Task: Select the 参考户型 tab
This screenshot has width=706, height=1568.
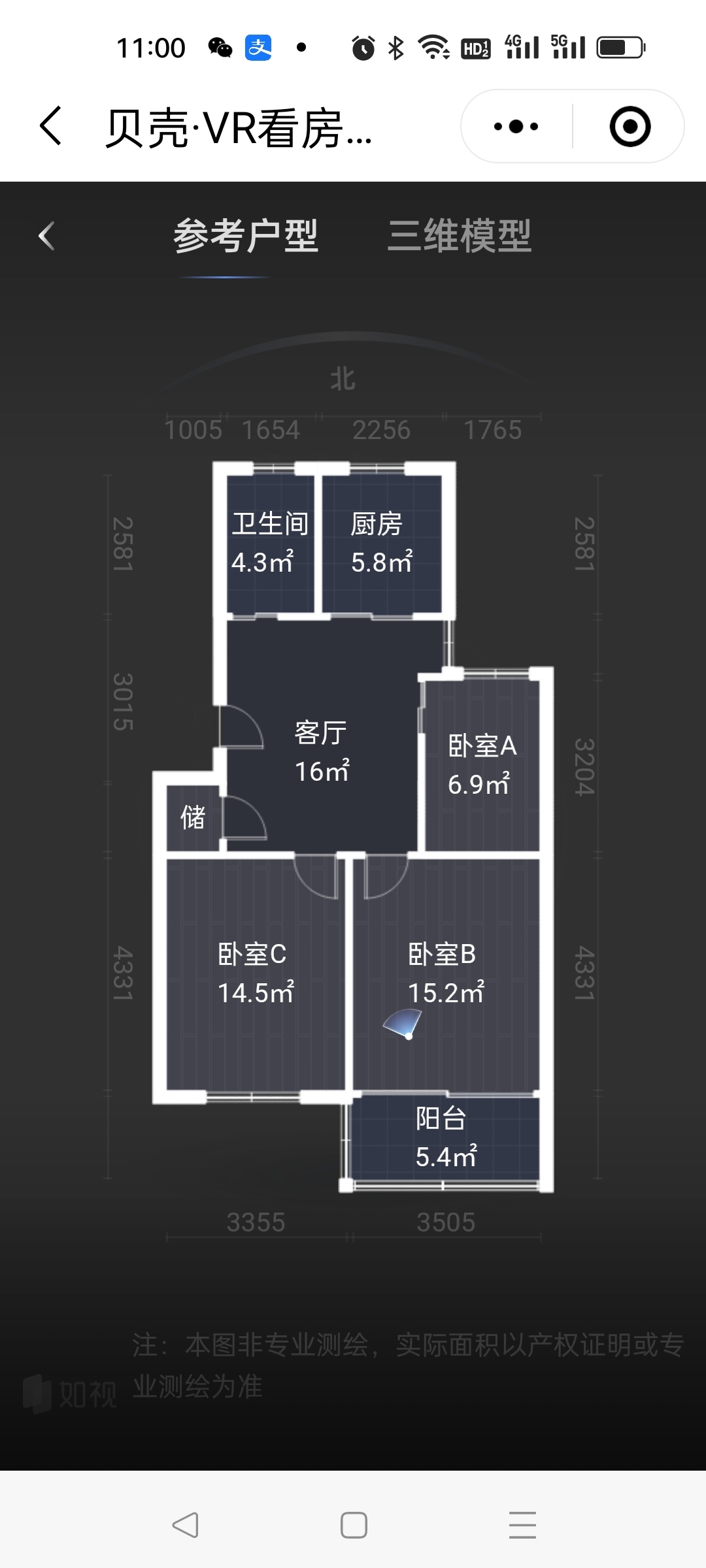Action: pos(246,236)
